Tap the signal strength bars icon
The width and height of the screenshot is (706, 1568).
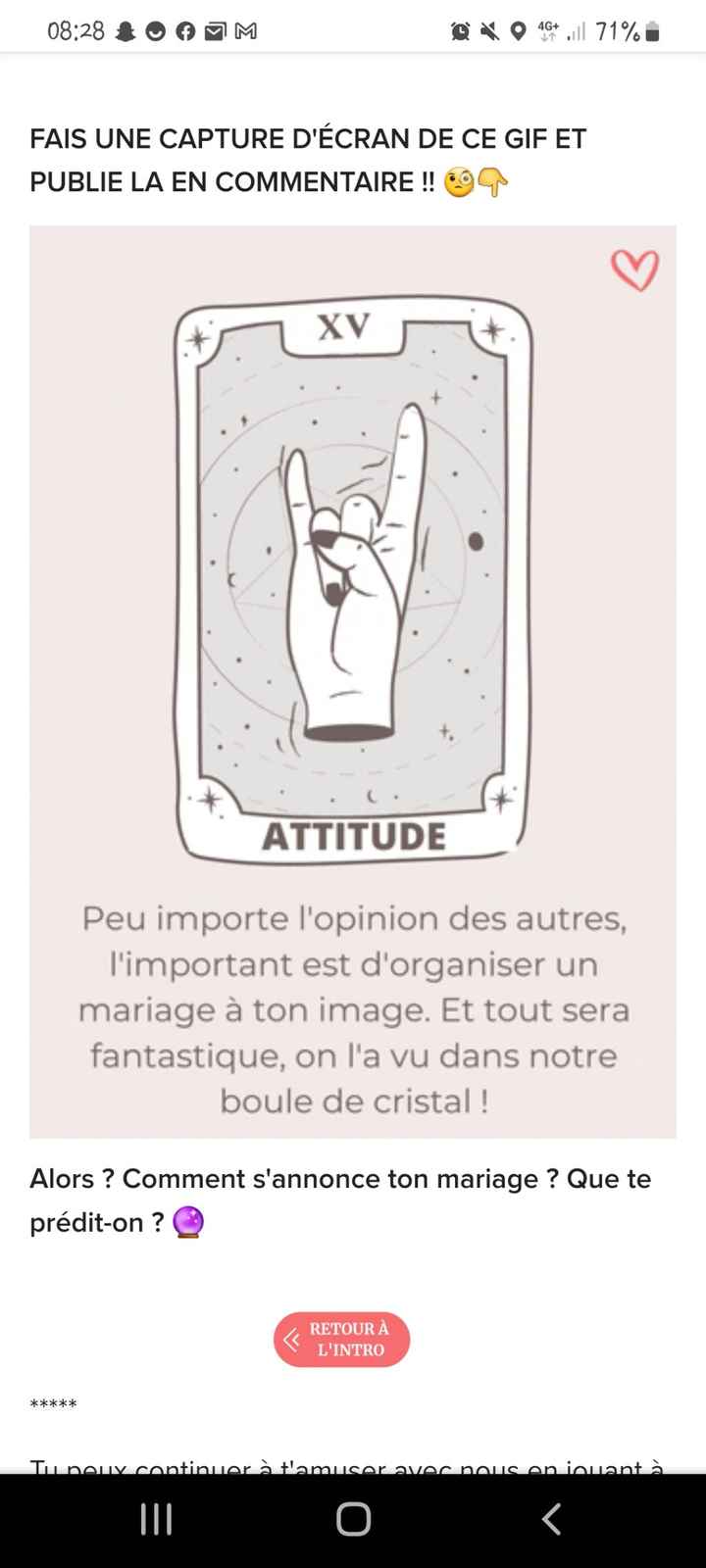click(x=577, y=30)
